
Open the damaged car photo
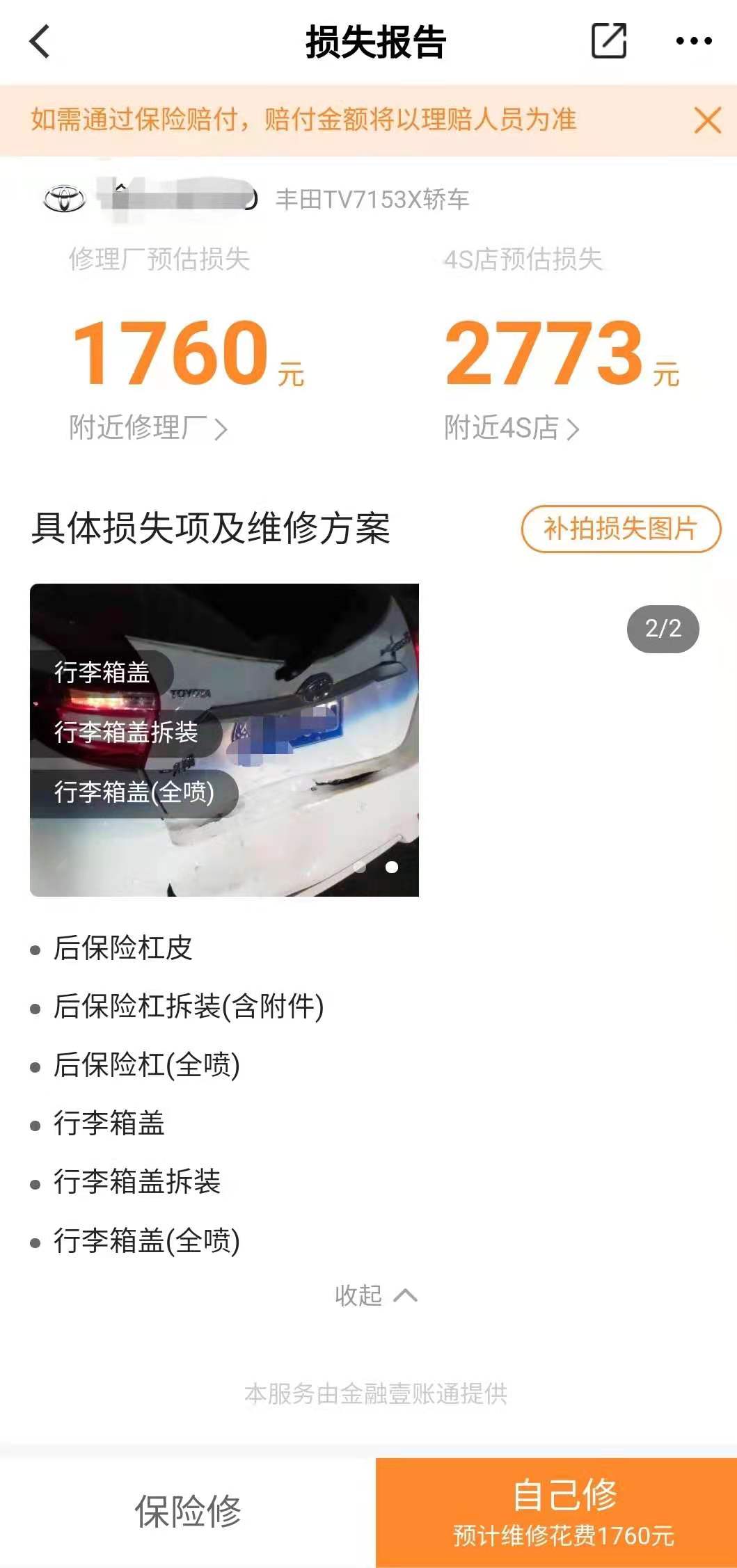(x=224, y=739)
